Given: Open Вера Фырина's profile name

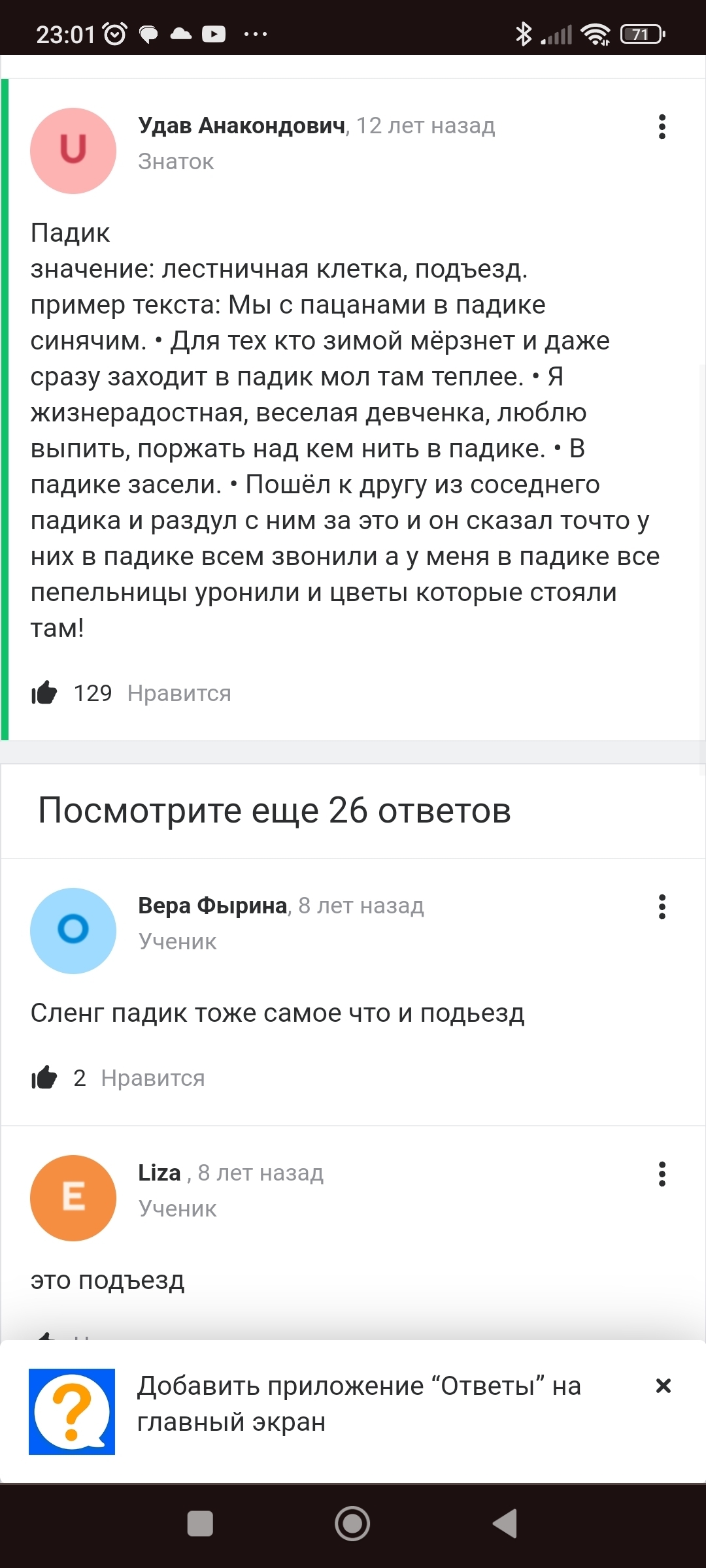Looking at the screenshot, I should click(x=213, y=906).
